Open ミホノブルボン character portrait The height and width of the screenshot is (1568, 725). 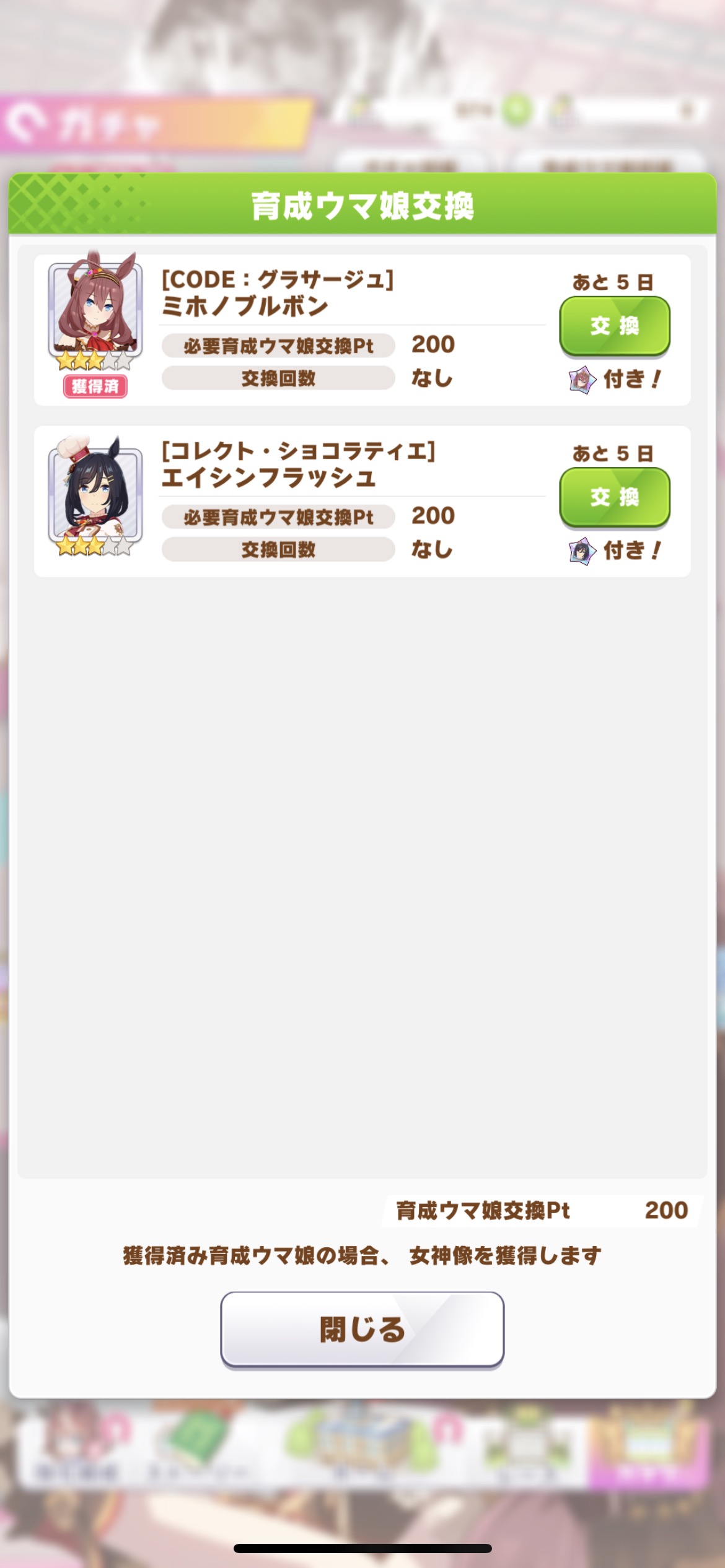point(95,310)
